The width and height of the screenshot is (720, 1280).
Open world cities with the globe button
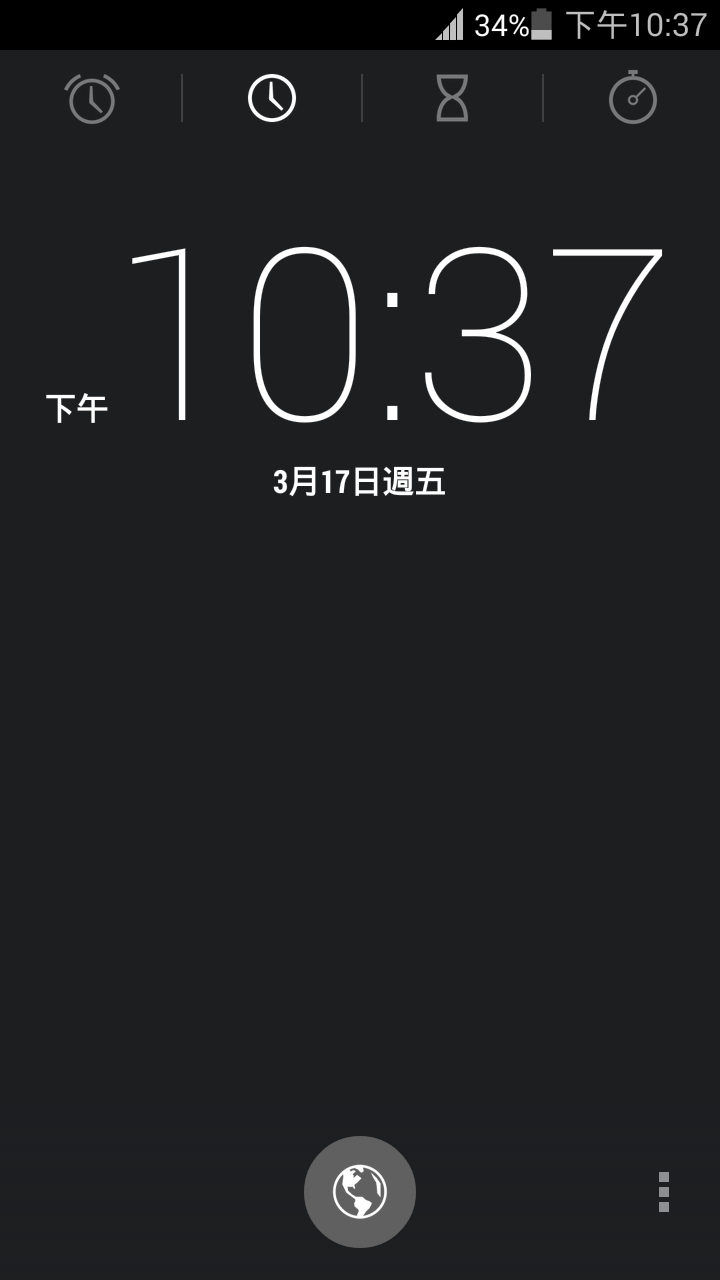[360, 1191]
